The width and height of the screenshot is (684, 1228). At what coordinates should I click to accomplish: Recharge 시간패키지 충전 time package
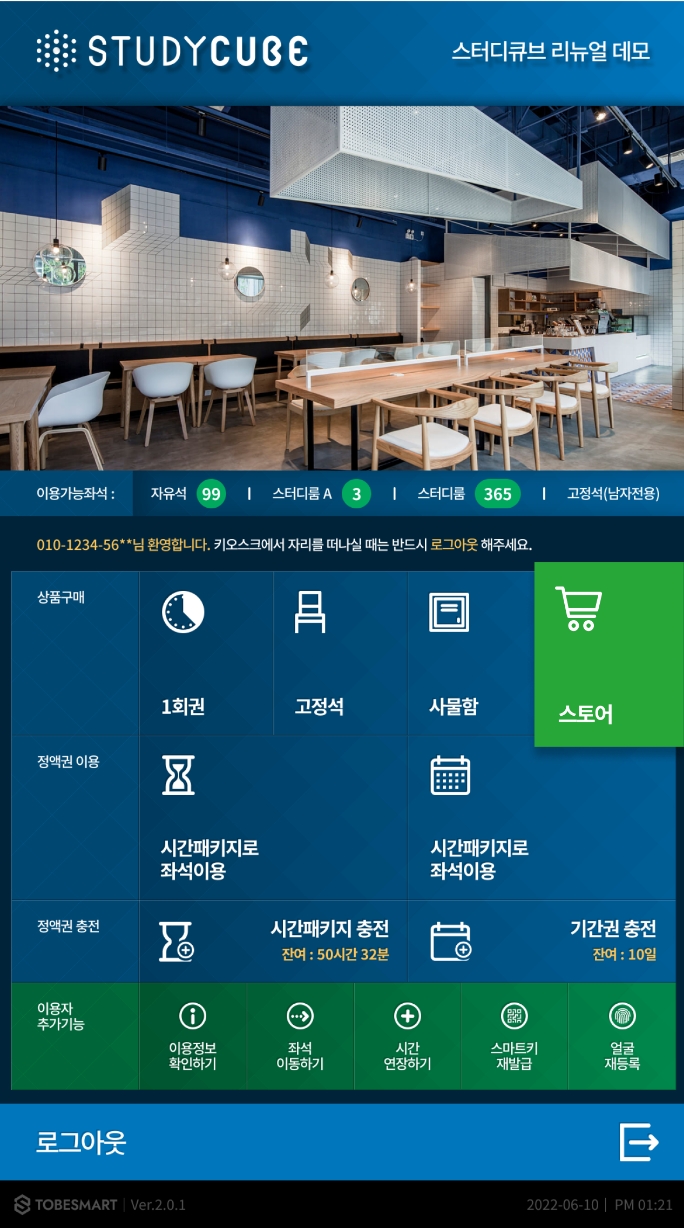(273, 941)
